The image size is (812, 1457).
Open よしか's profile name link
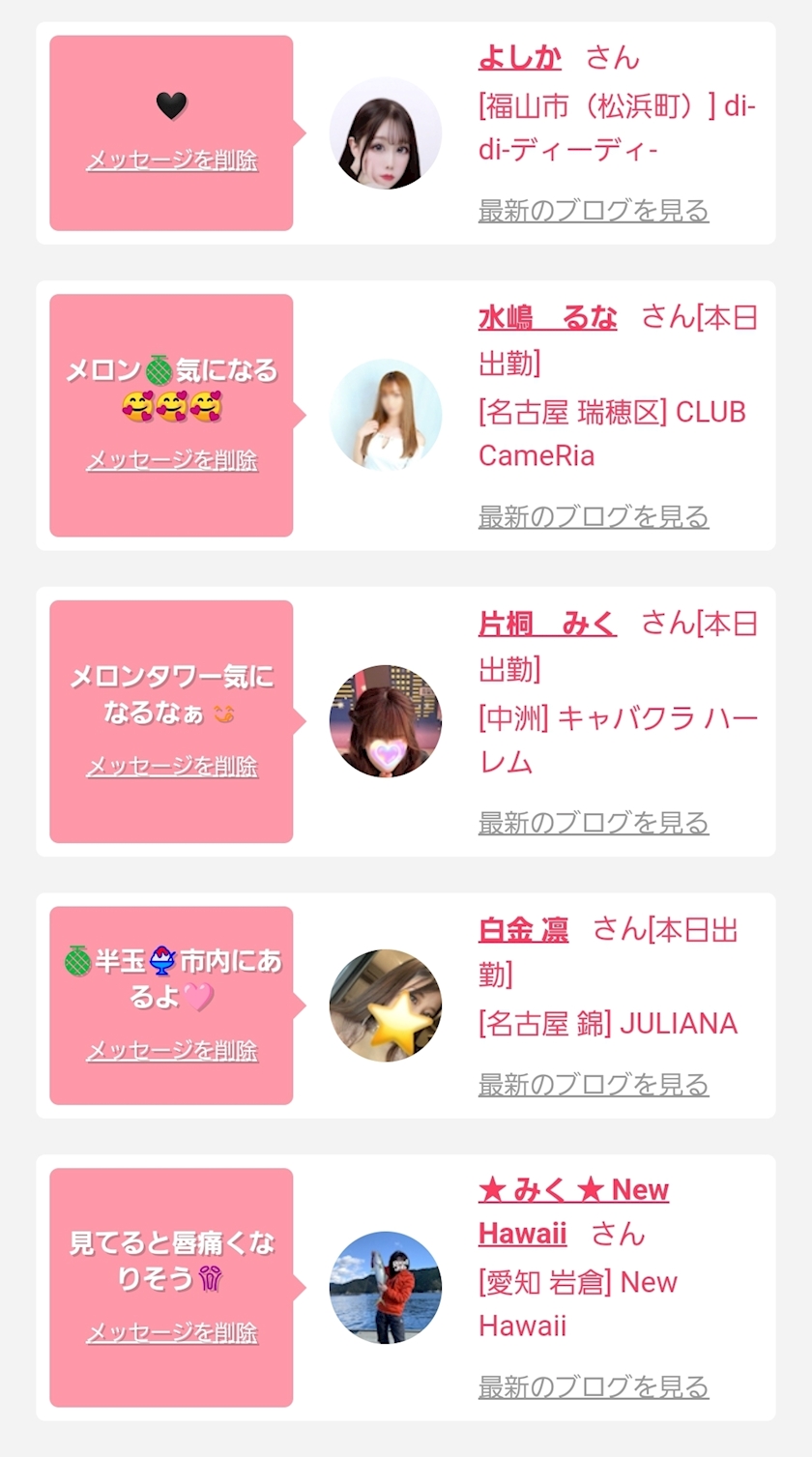(519, 58)
